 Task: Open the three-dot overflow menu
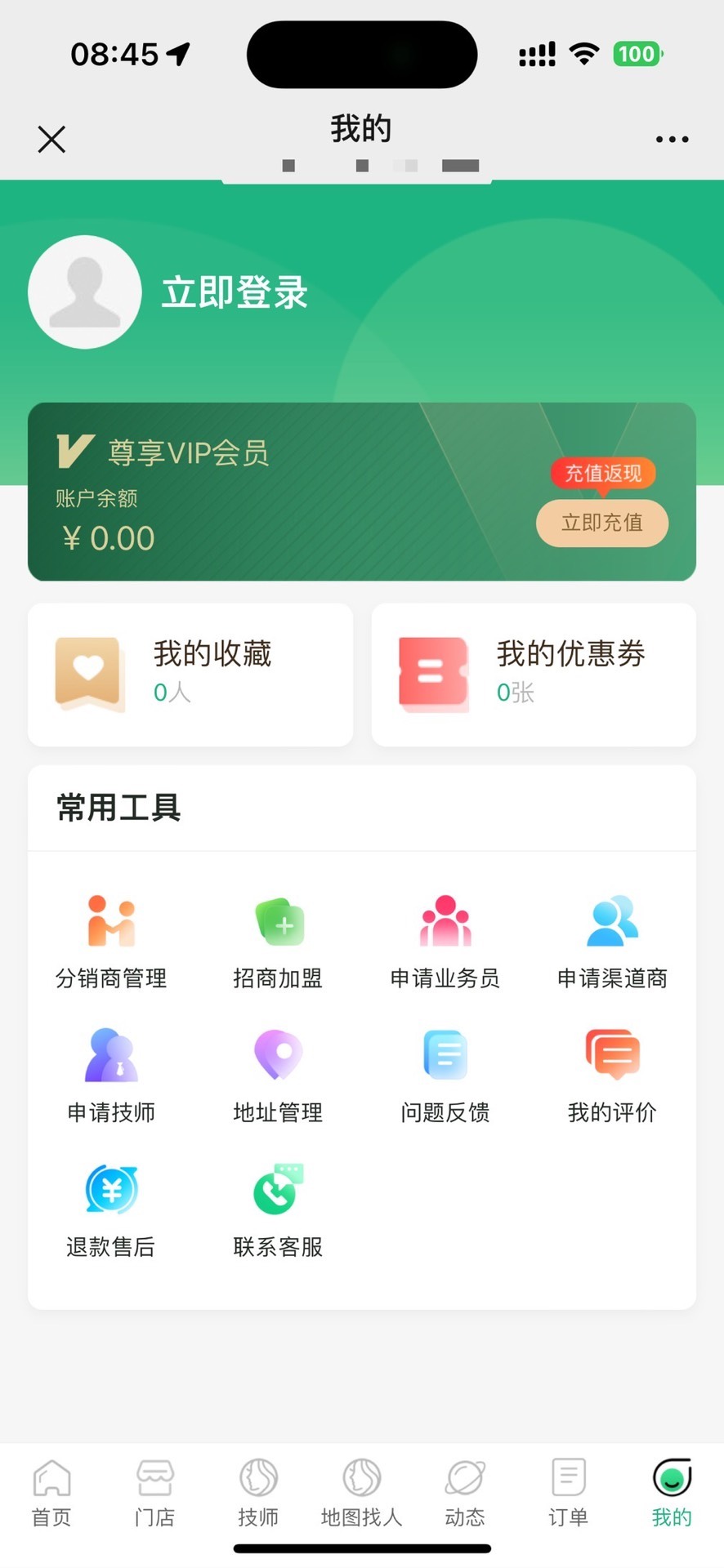click(x=672, y=140)
